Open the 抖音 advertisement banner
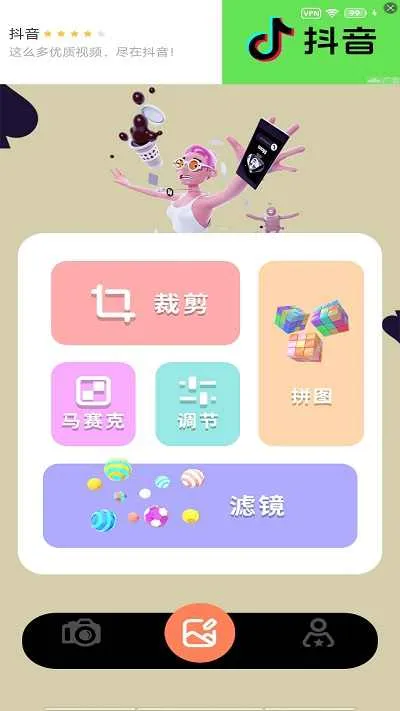Screen dimensions: 400x711 coord(200,42)
